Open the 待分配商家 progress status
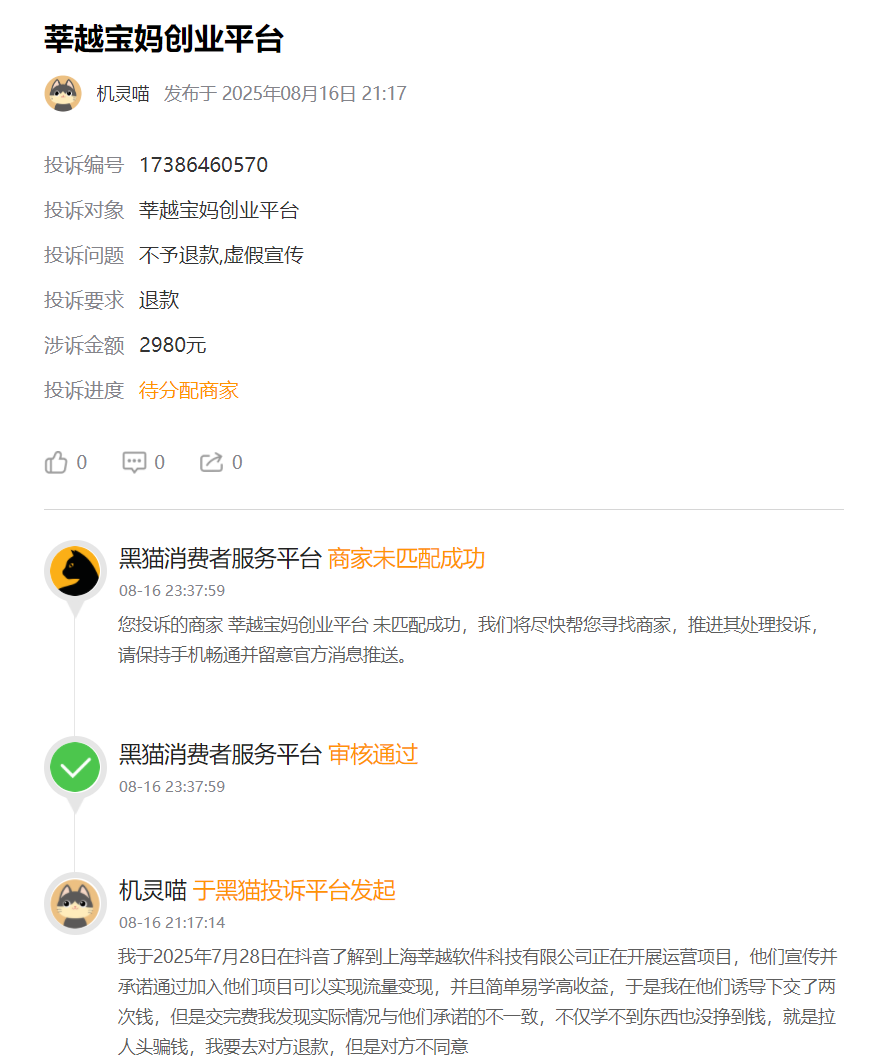The height and width of the screenshot is (1064, 870). tap(188, 390)
